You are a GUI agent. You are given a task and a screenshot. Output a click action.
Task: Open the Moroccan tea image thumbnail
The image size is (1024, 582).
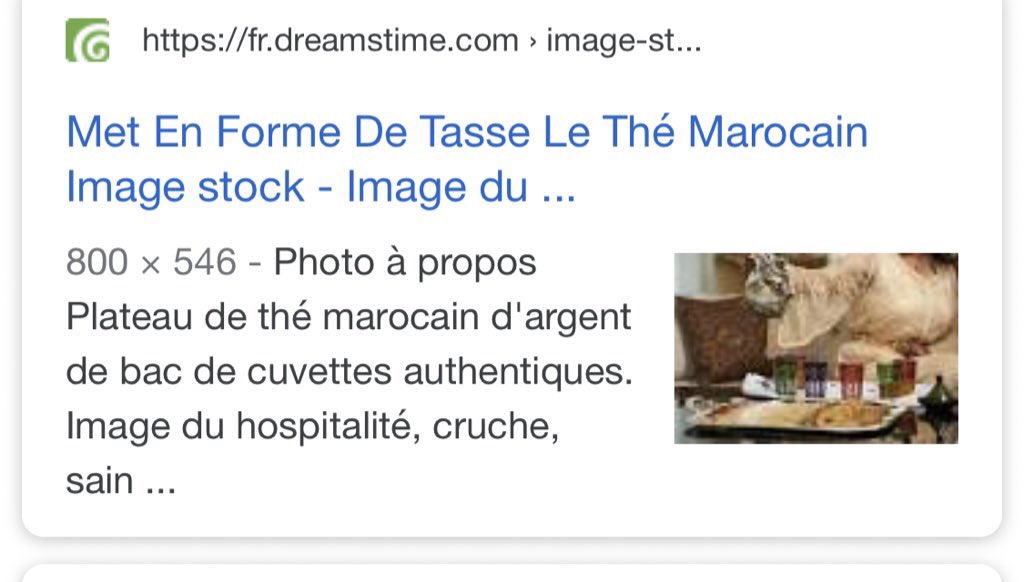tap(816, 348)
